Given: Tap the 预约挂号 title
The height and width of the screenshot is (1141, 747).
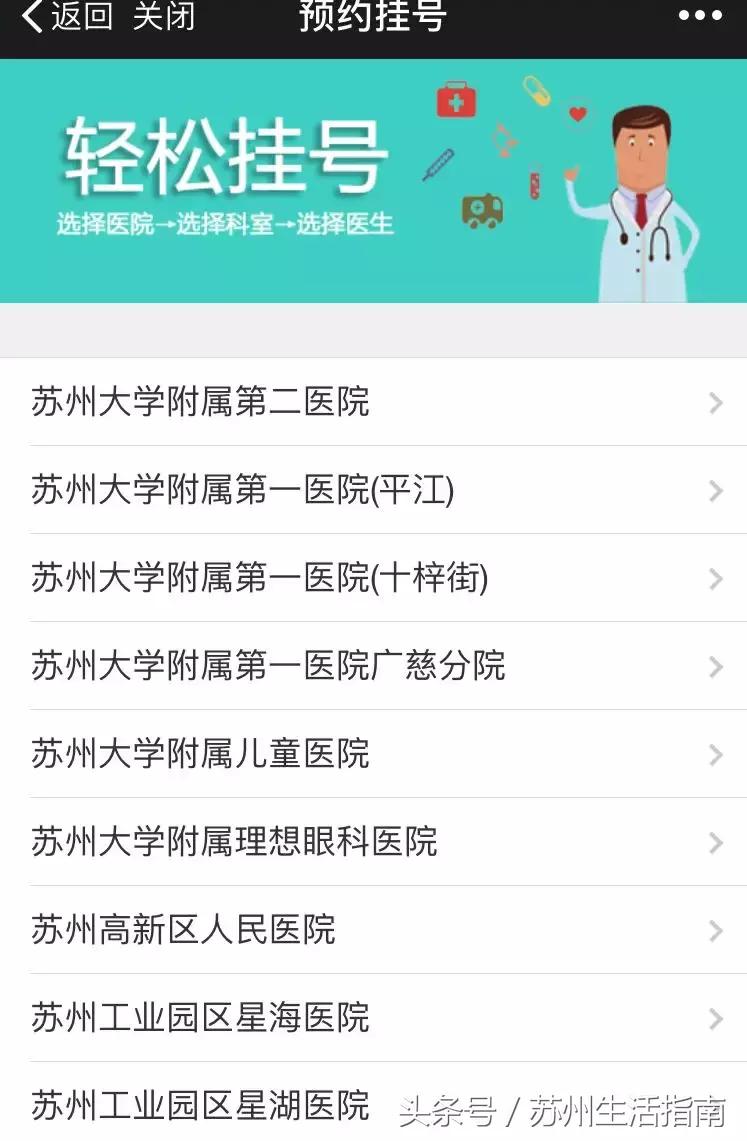Looking at the screenshot, I should tap(371, 17).
